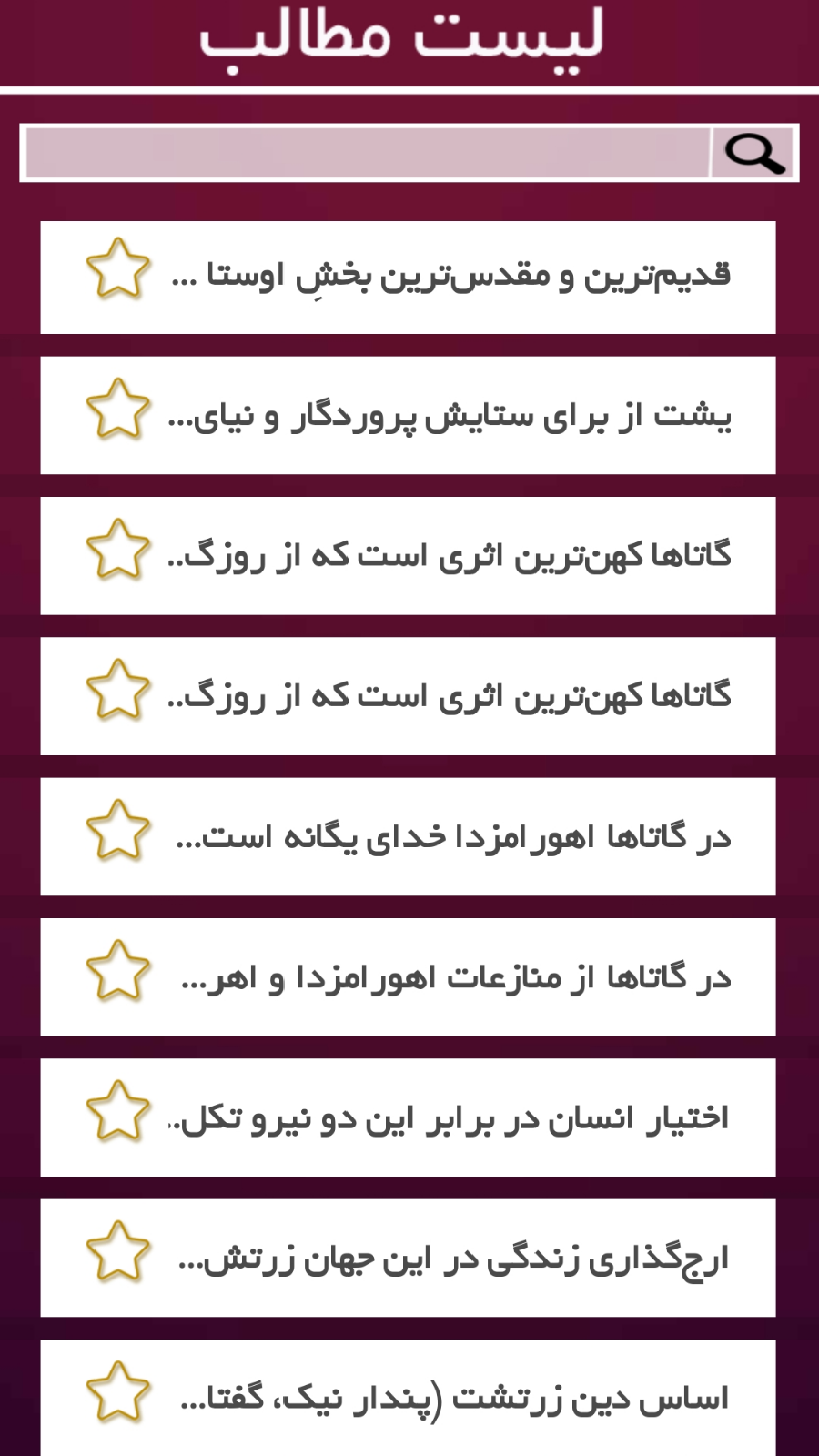Tap the لیست مطالب title header
819x1456 pixels.
pyautogui.click(x=409, y=36)
